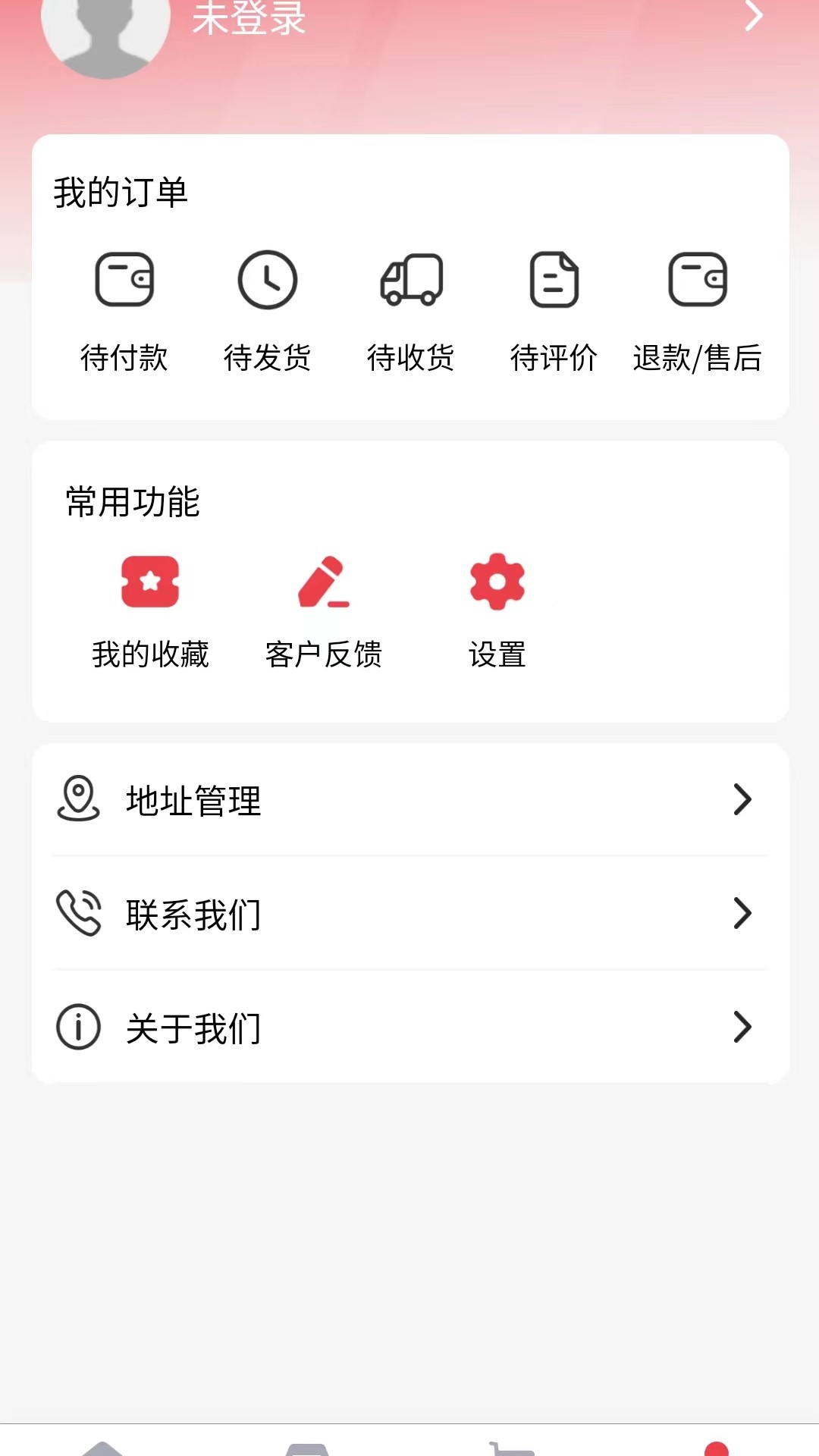Screen dimensions: 819x1456
Task: Tap the 未登录 login text
Action: click(246, 19)
